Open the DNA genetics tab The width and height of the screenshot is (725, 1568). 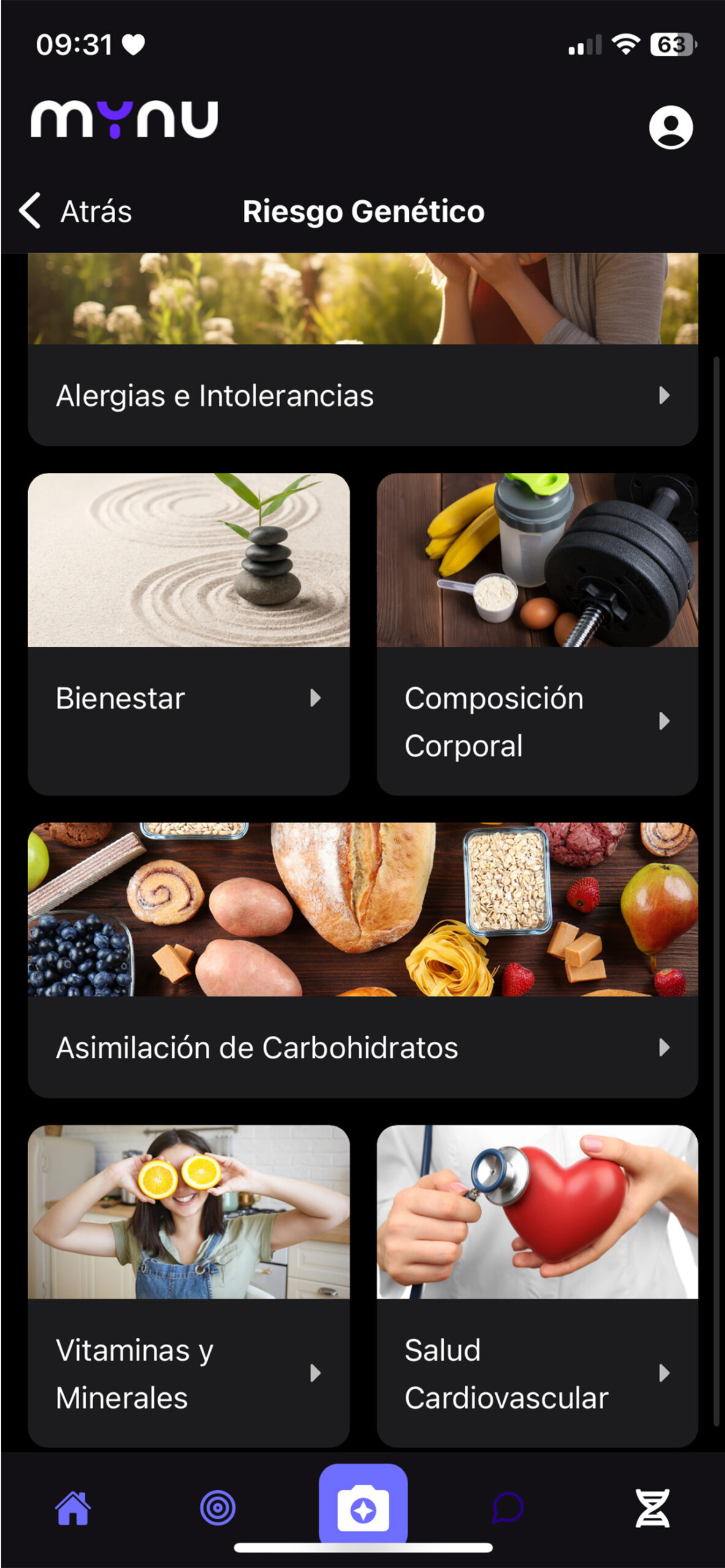652,1507
